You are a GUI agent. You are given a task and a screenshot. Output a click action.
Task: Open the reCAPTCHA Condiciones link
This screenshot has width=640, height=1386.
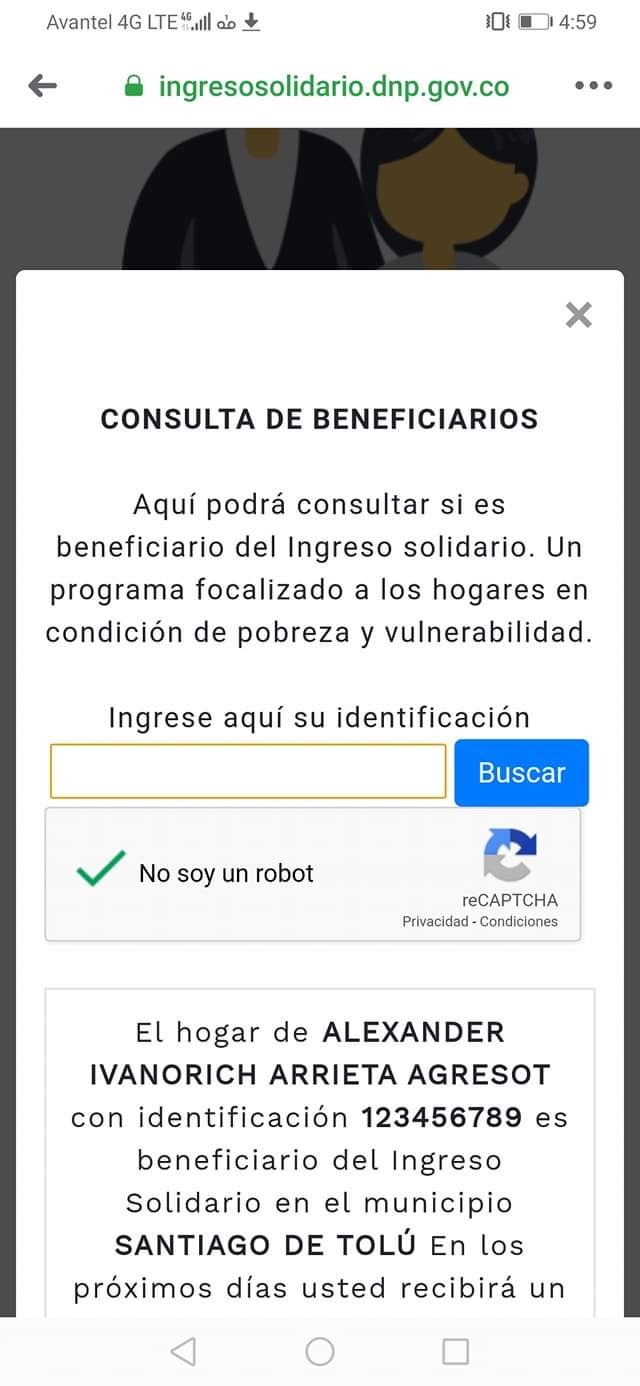point(519,922)
